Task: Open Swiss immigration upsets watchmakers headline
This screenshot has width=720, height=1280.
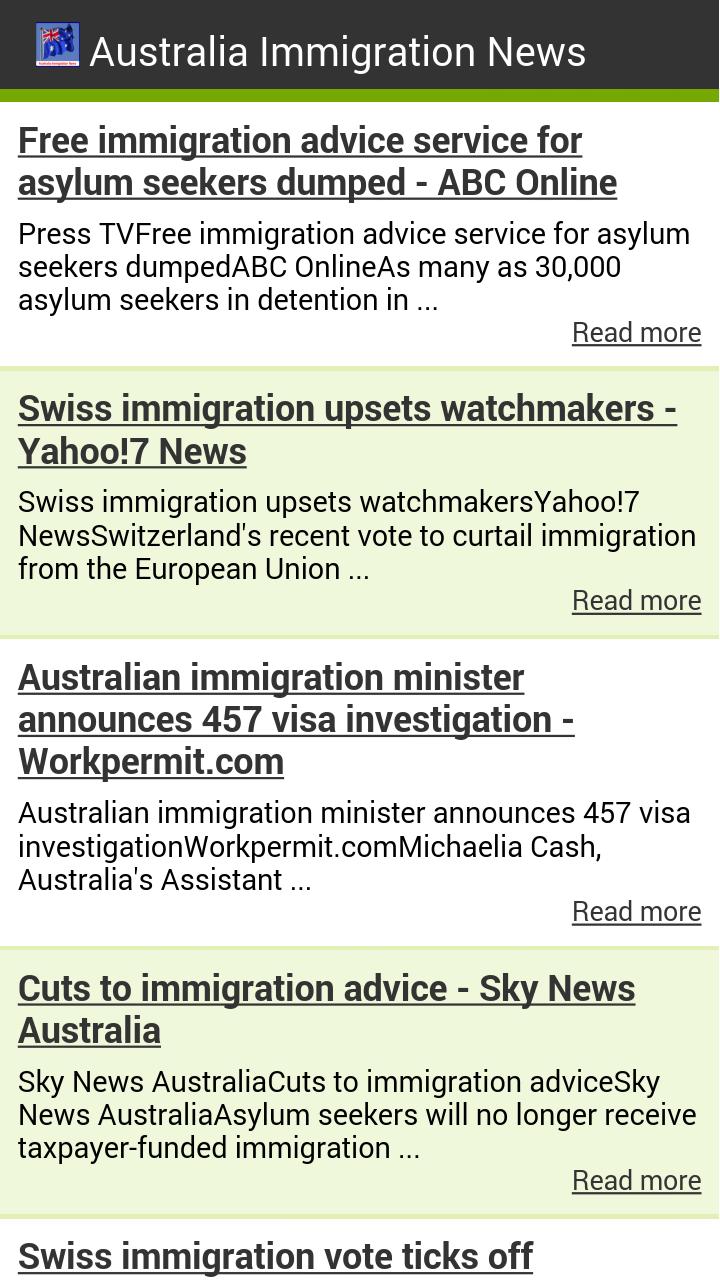Action: coord(346,430)
